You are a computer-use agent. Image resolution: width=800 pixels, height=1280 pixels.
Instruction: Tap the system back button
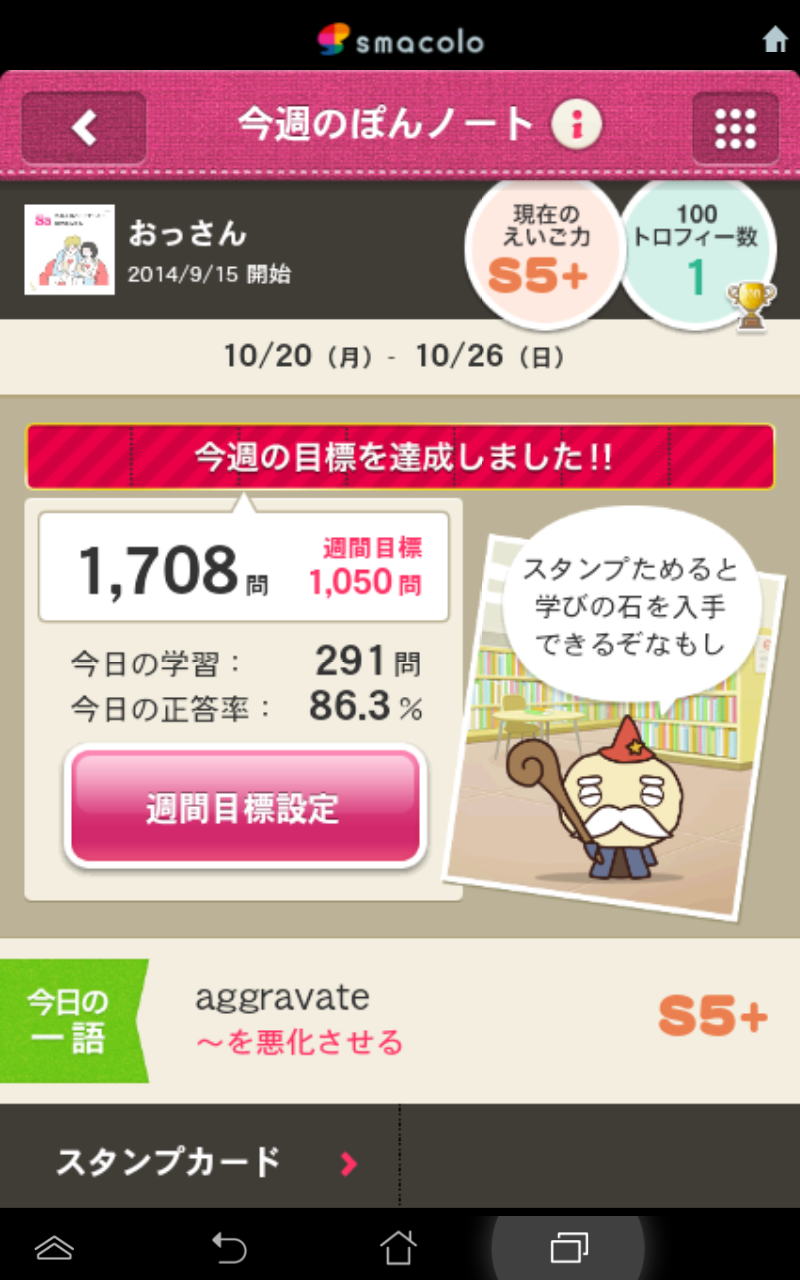tap(229, 1247)
